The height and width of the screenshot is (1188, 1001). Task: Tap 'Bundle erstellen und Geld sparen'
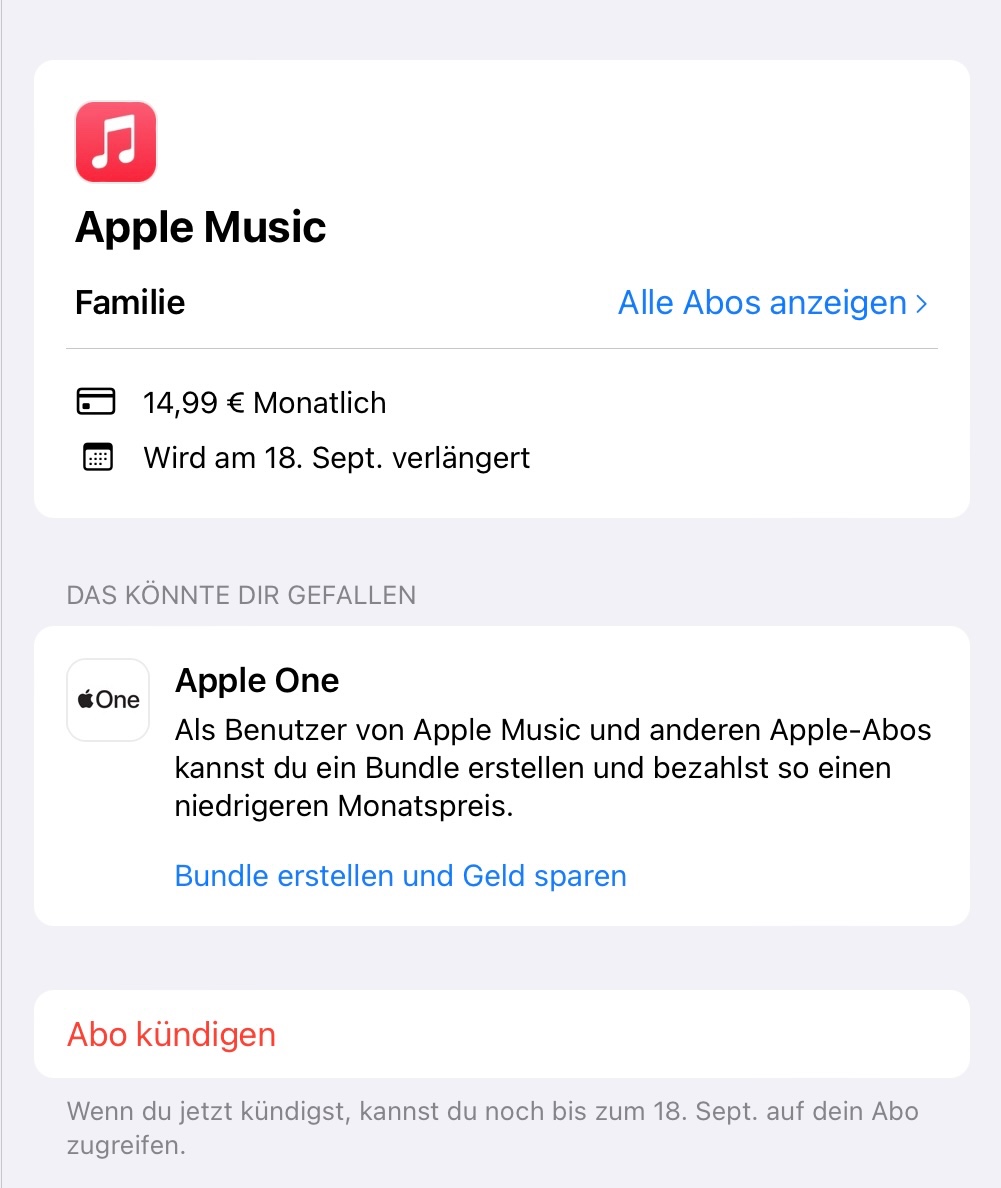[x=400, y=876]
